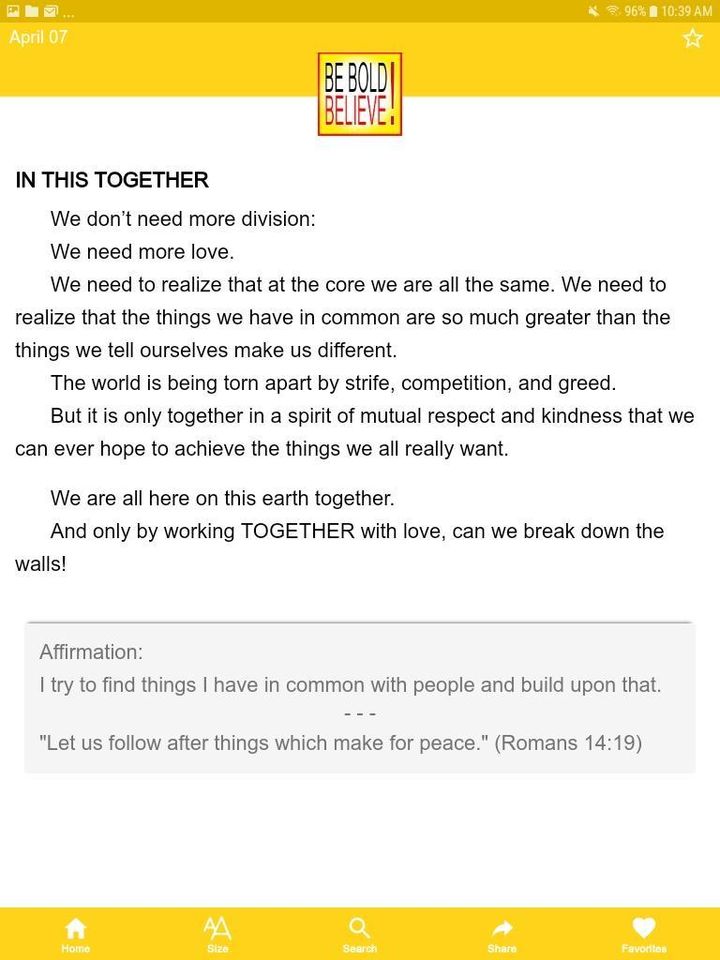Viewport: 720px width, 960px height.
Task: Open Favorites via the heart icon
Action: click(x=643, y=928)
